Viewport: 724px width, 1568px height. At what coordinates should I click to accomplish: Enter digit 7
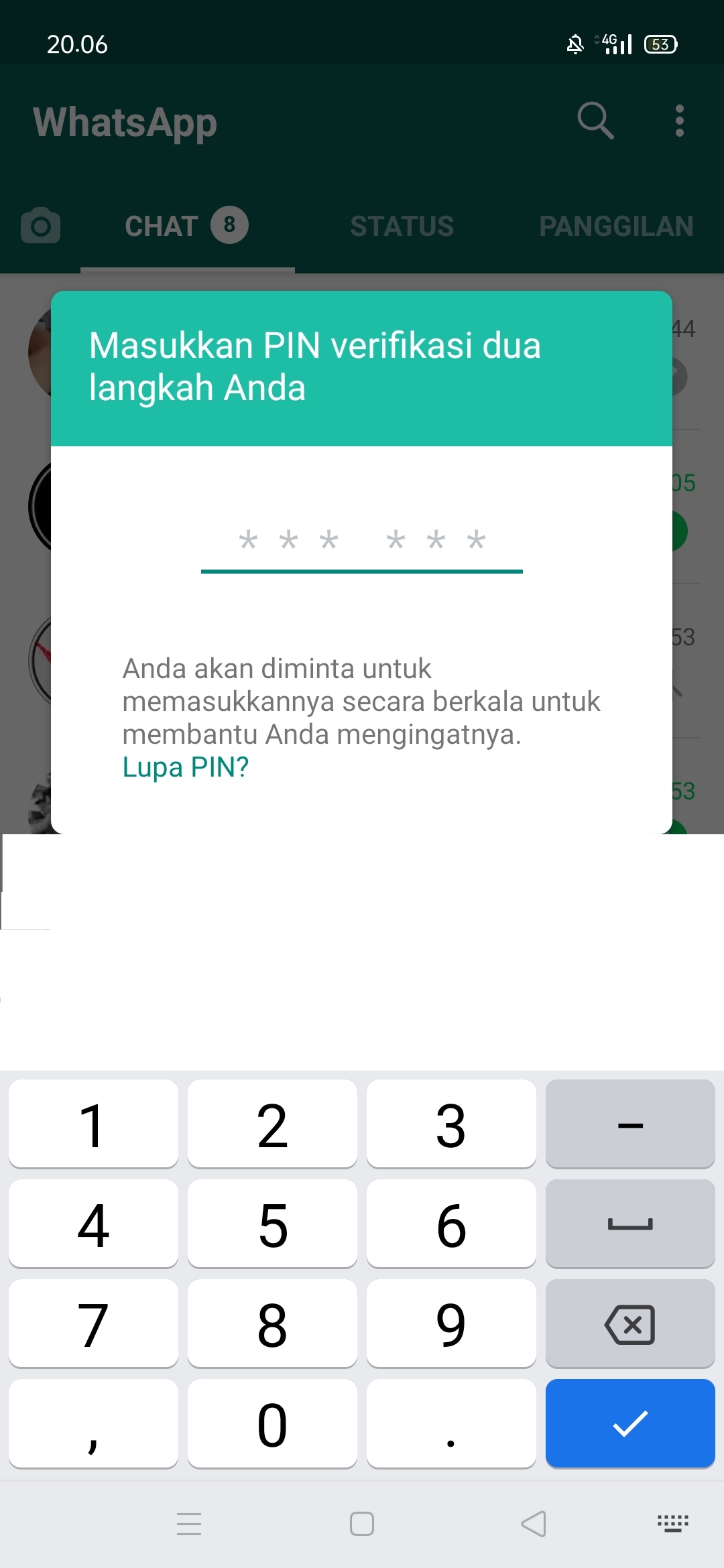tap(93, 1323)
